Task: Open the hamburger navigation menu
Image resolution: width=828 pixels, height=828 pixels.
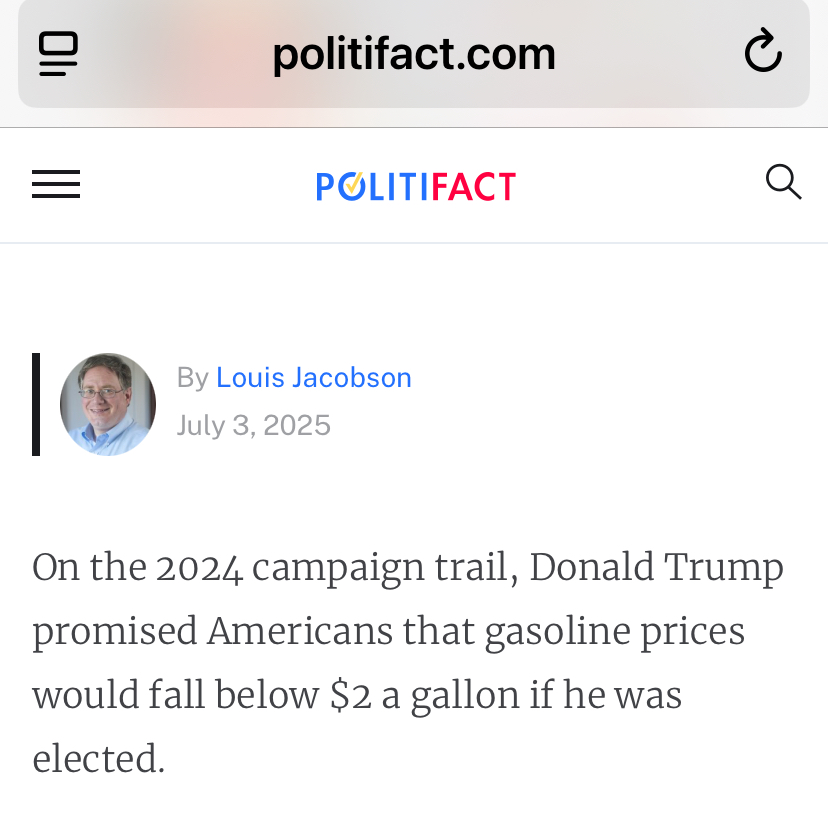Action: [56, 185]
